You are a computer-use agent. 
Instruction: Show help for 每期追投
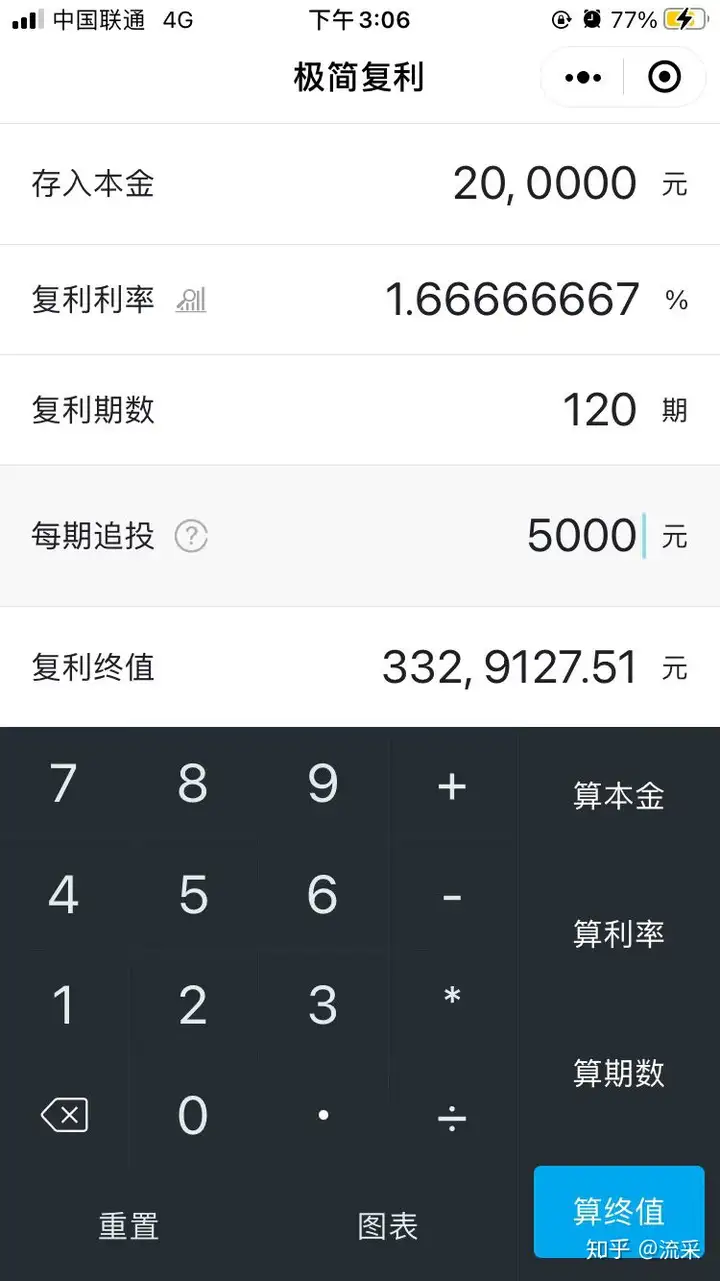click(x=191, y=537)
